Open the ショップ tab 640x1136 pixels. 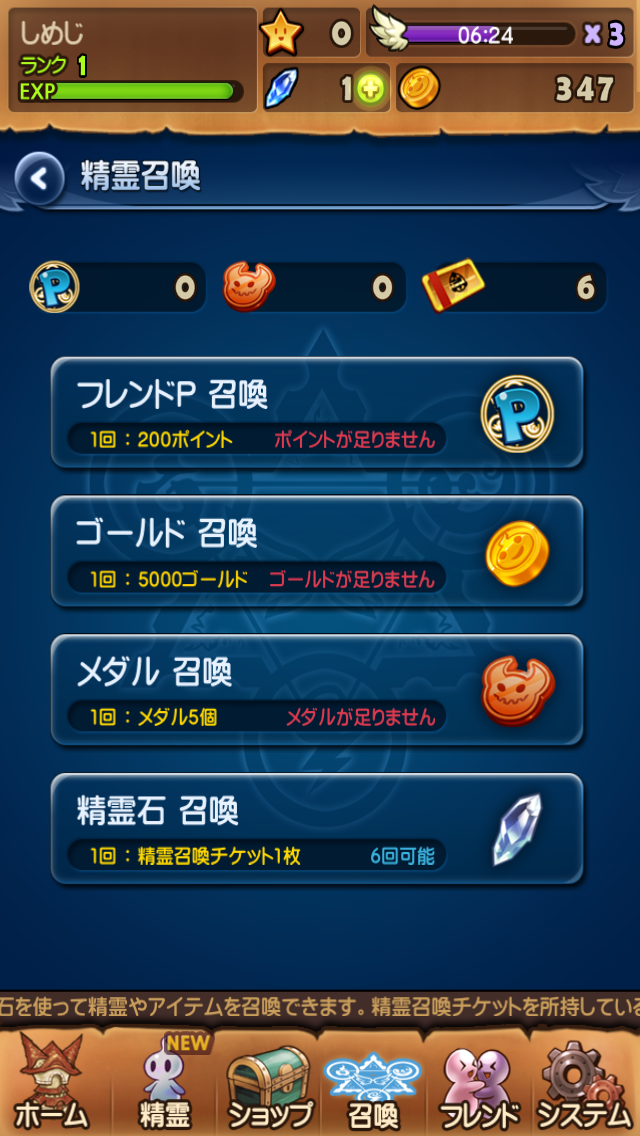click(268, 1082)
